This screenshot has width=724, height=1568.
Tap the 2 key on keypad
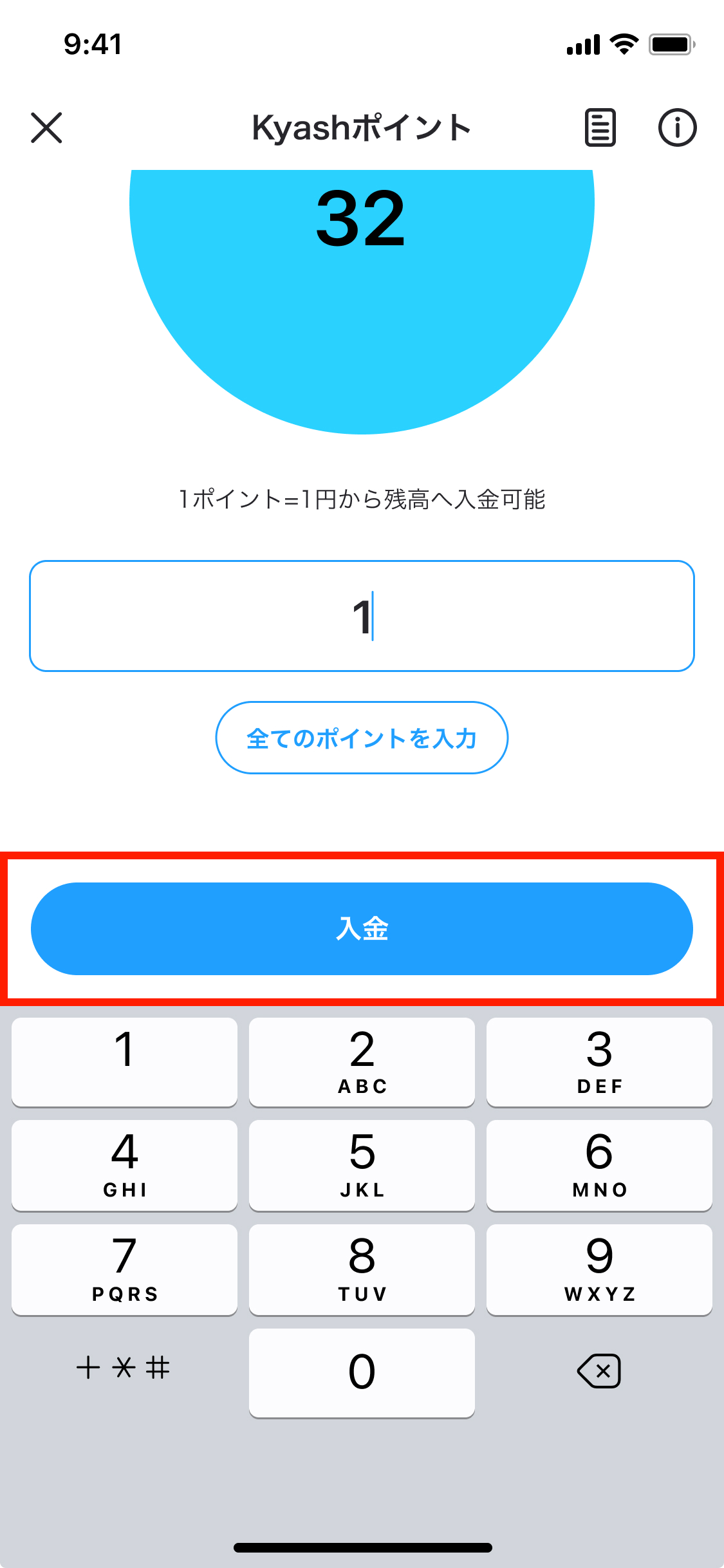pos(362,1062)
